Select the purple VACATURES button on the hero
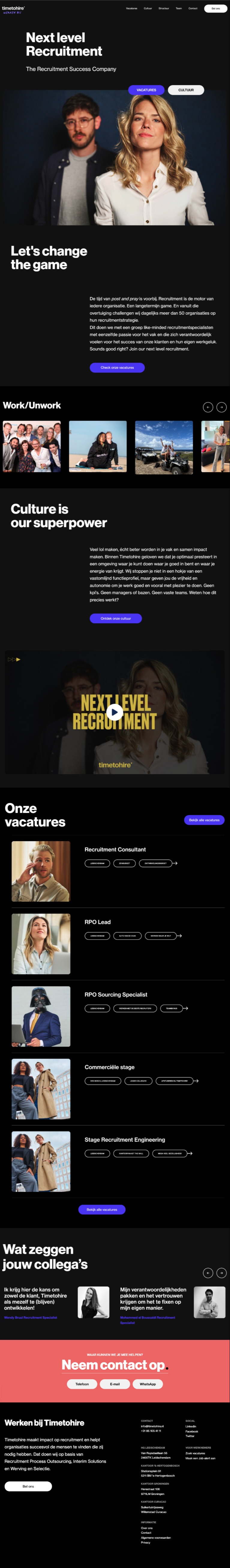Screen dimensions: 230x1568 click(146, 90)
